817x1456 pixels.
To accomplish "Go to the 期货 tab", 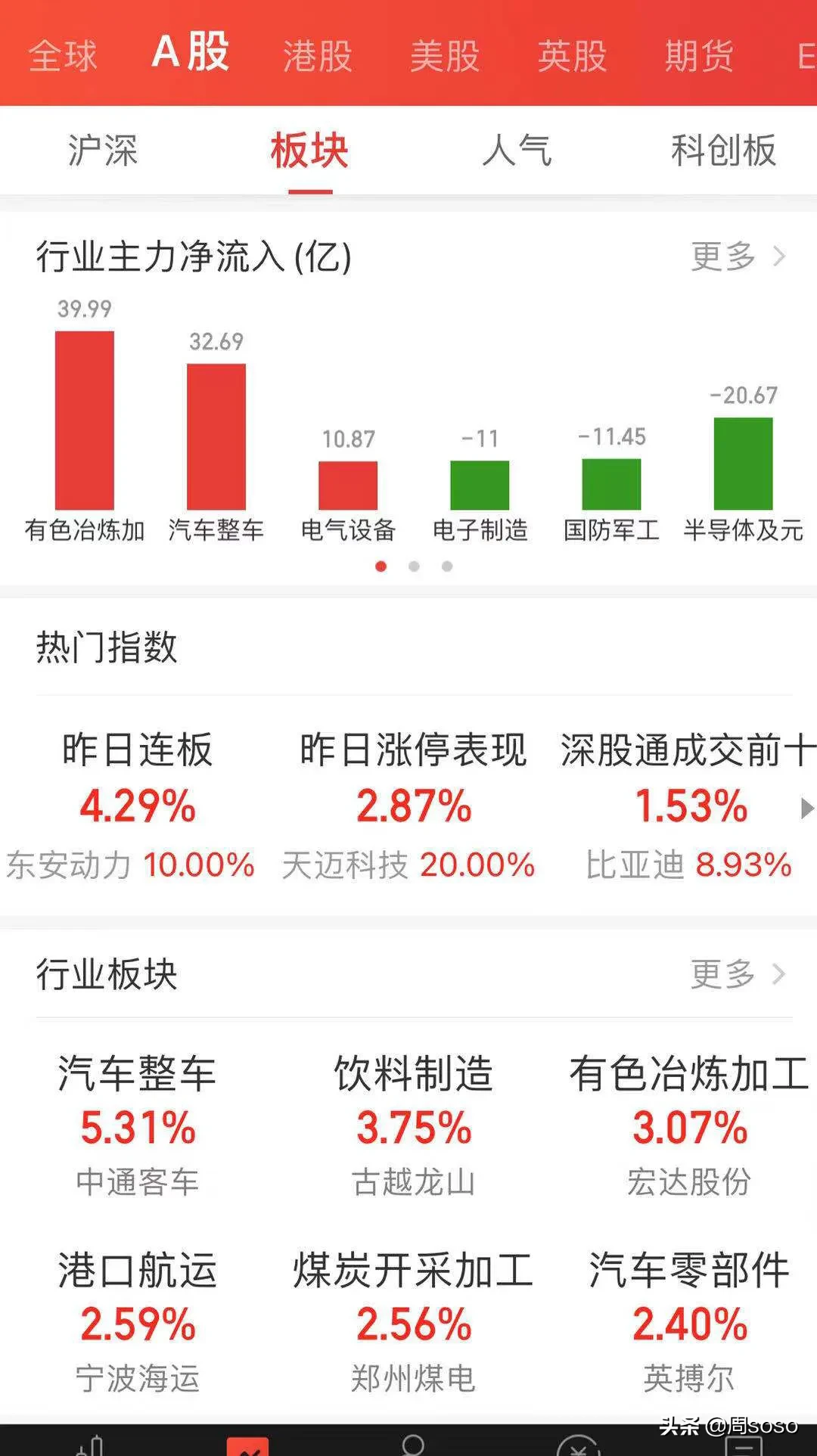I will pos(700,55).
